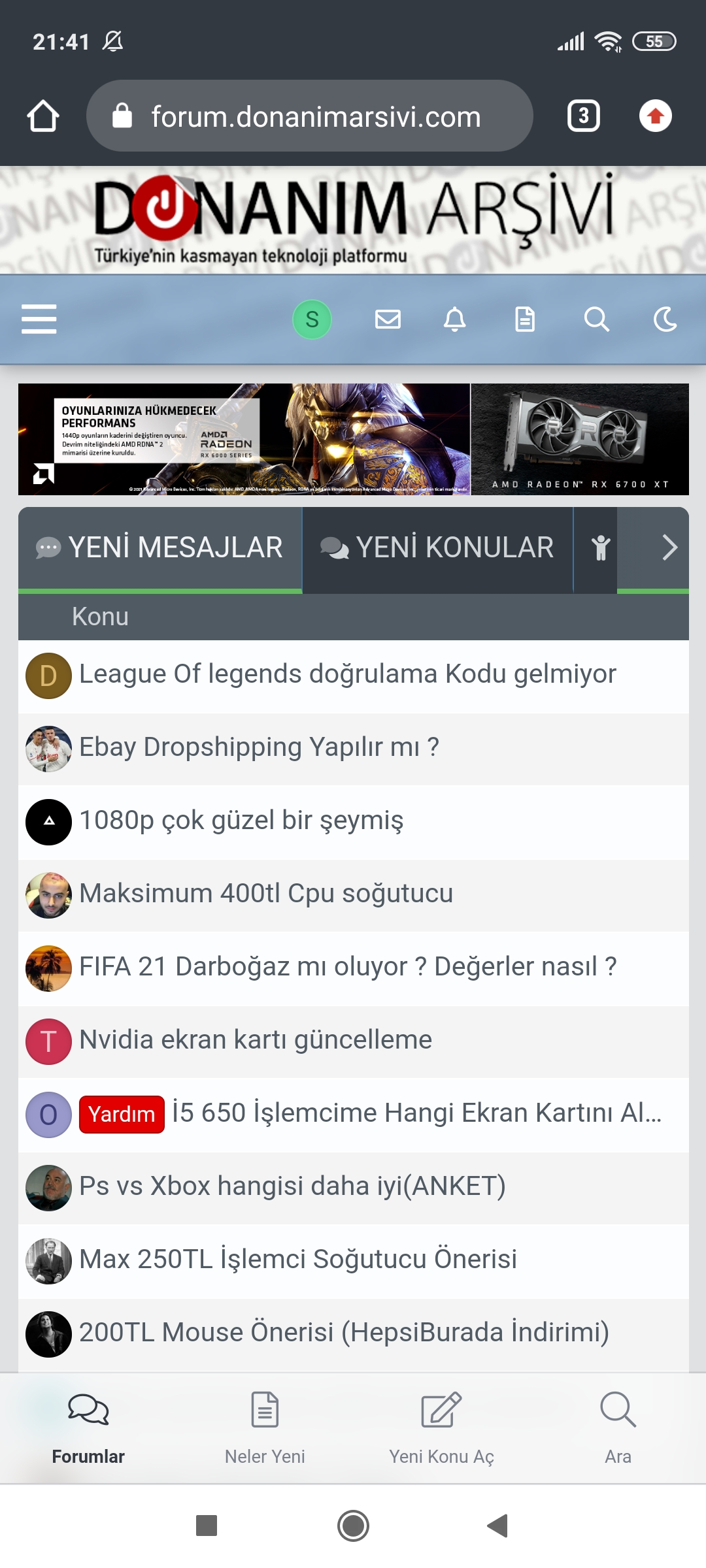Image resolution: width=706 pixels, height=1568 pixels.
Task: Tap the search magnifier in the header
Action: click(596, 319)
